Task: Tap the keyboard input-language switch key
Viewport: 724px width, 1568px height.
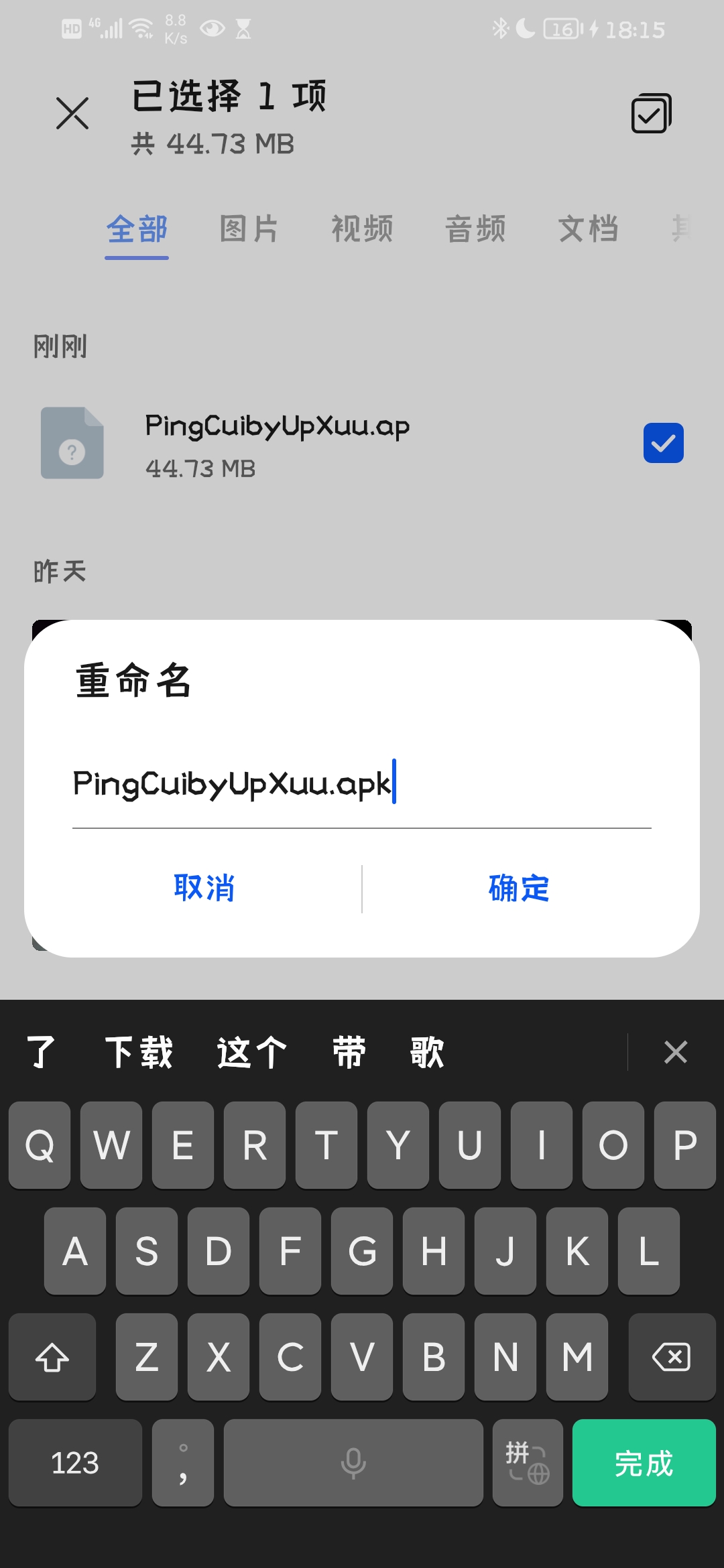Action: 528,1463
